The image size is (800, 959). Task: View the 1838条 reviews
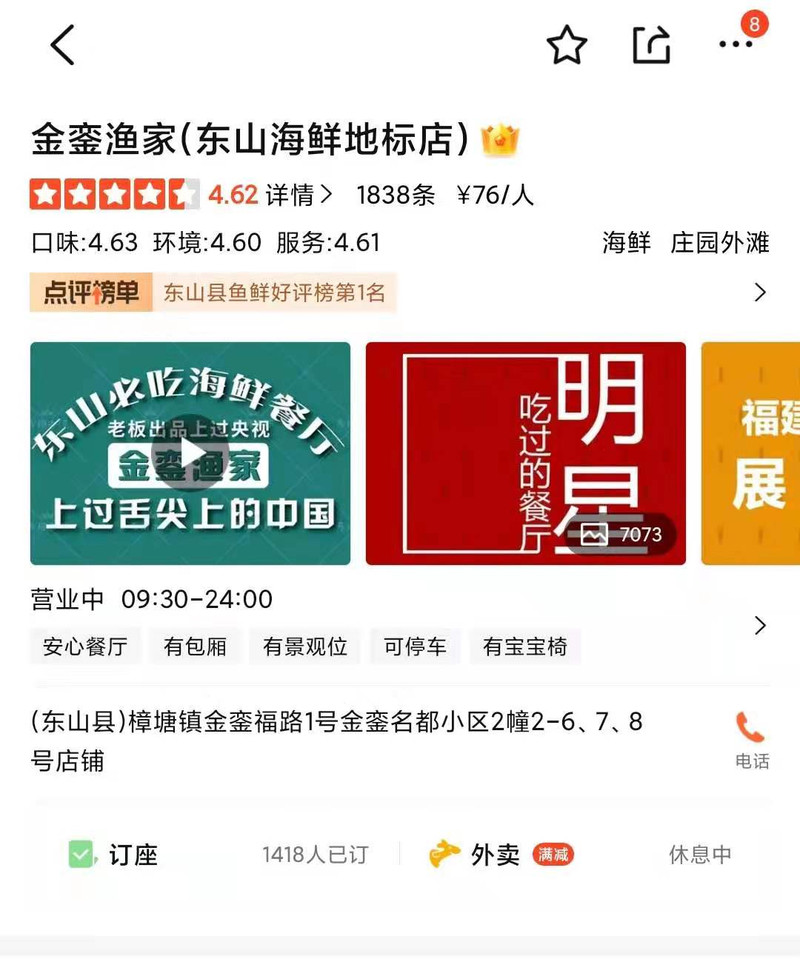click(396, 195)
